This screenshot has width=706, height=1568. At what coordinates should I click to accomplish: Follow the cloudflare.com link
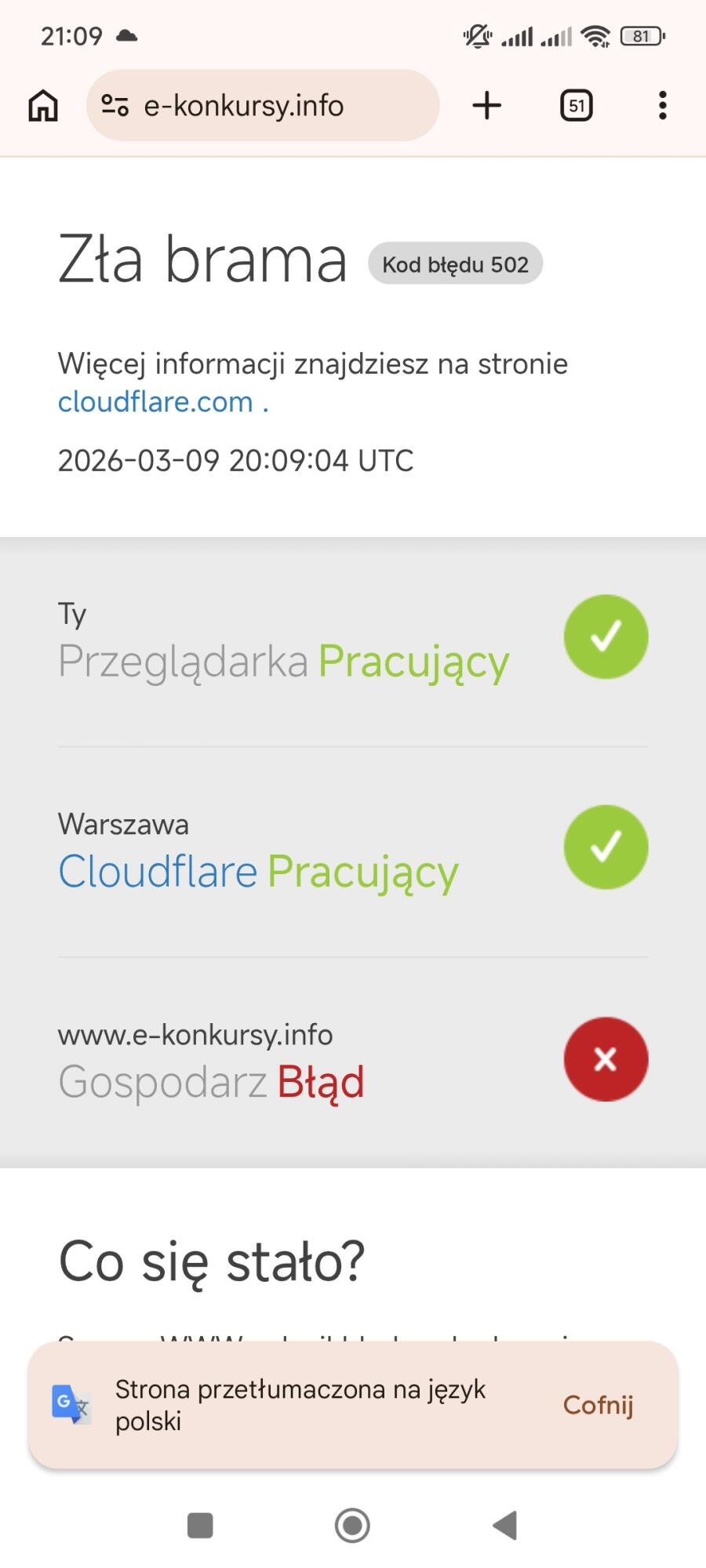pos(155,402)
